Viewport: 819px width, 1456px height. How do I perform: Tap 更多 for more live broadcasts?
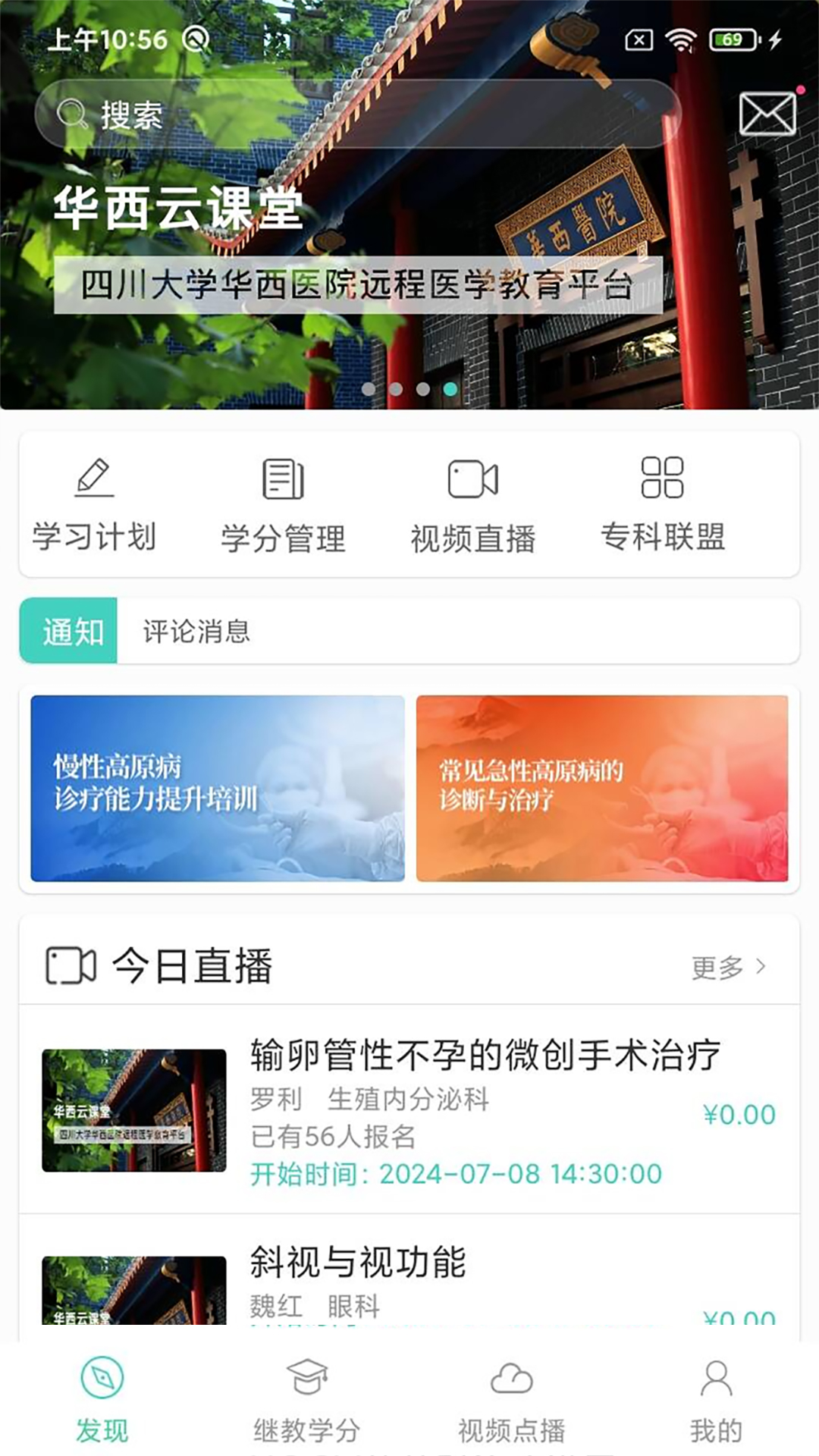tap(728, 967)
